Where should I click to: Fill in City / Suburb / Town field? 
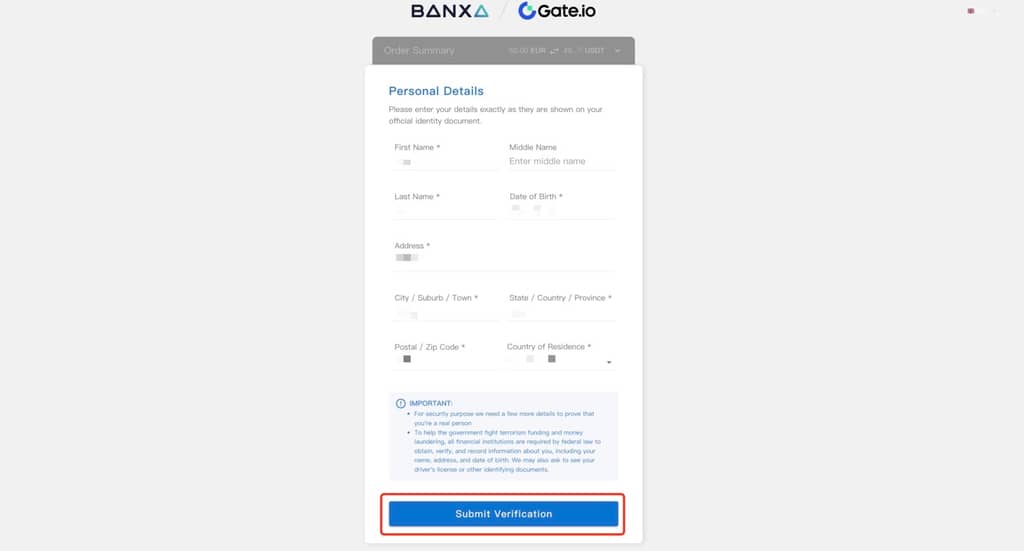[x=445, y=314]
